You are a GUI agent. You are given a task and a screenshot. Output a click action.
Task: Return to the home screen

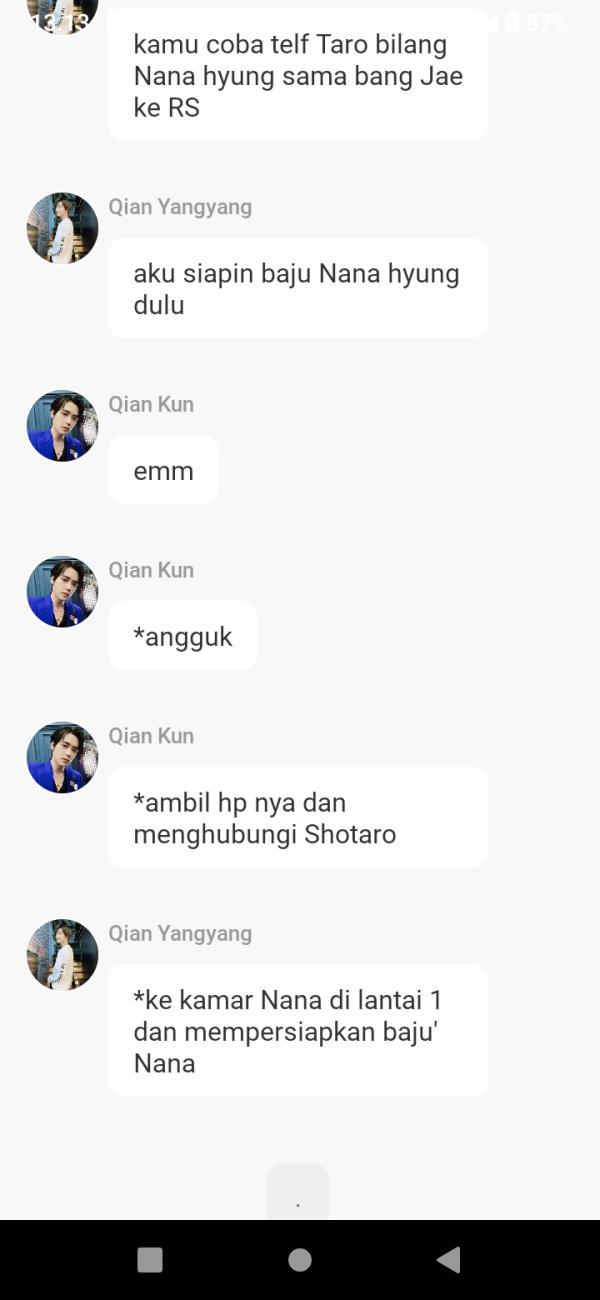click(299, 1260)
